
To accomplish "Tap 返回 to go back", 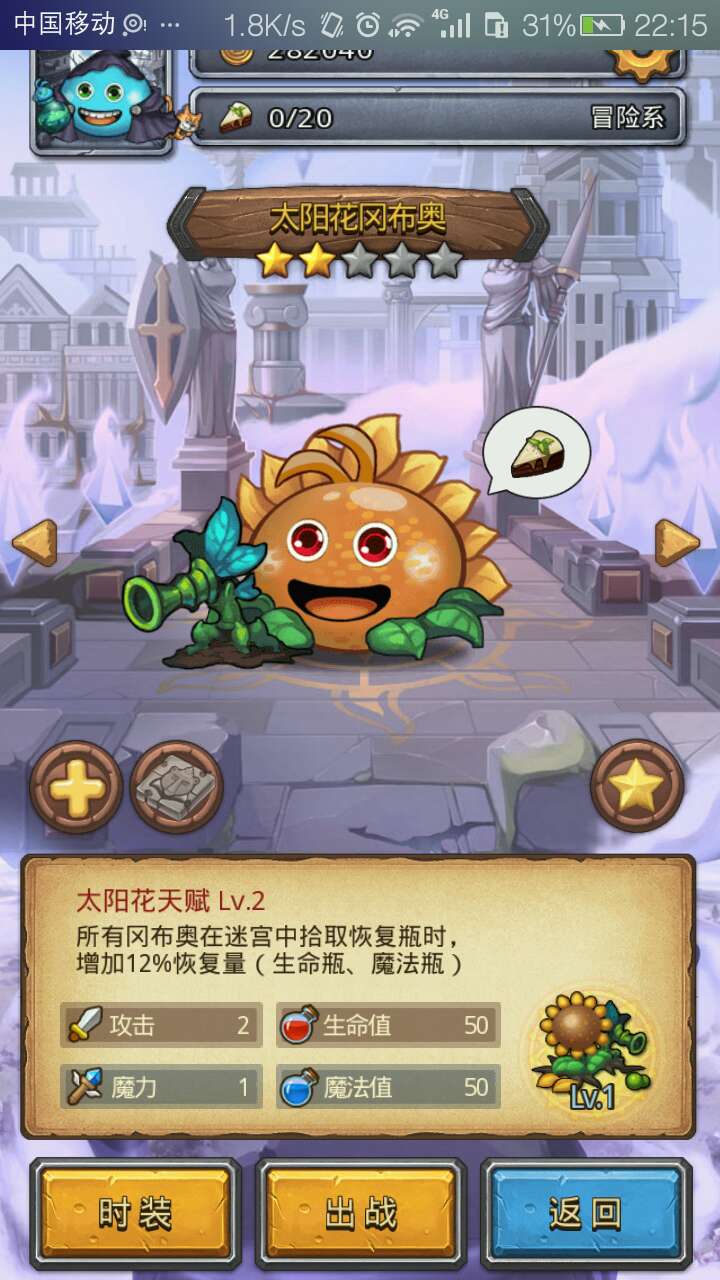I will click(586, 1213).
